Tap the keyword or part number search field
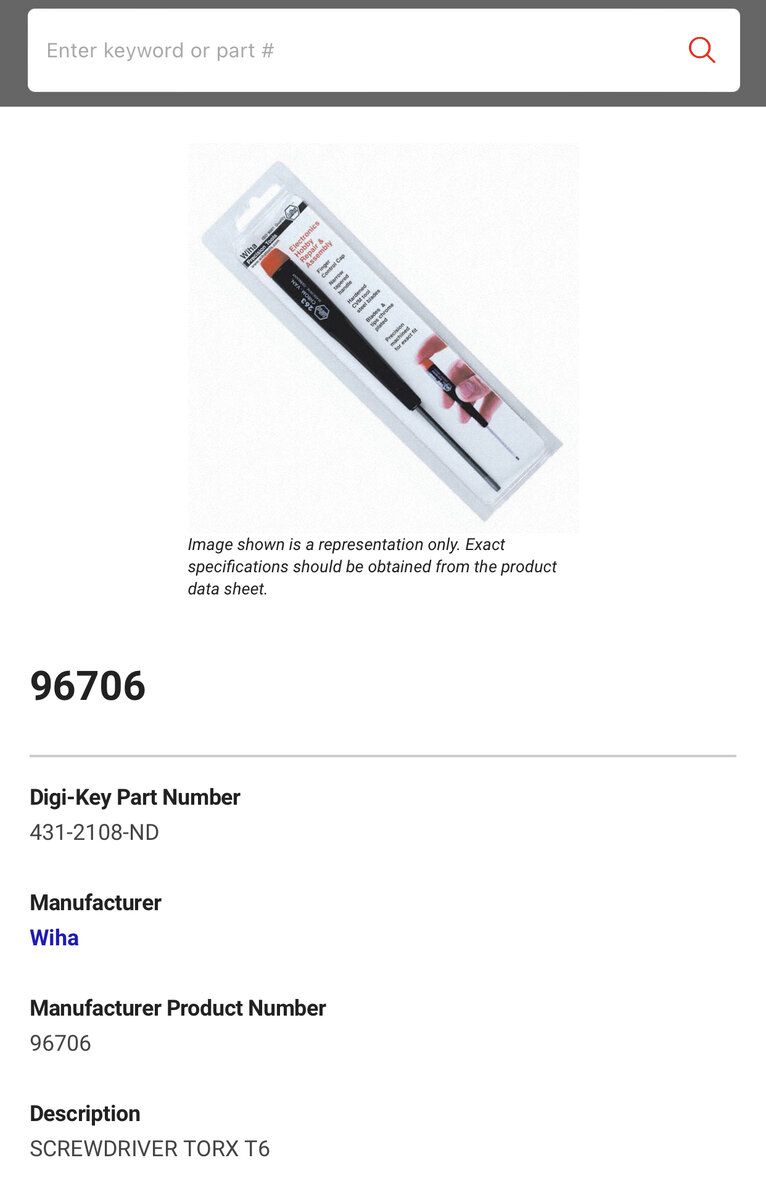 tap(350, 50)
